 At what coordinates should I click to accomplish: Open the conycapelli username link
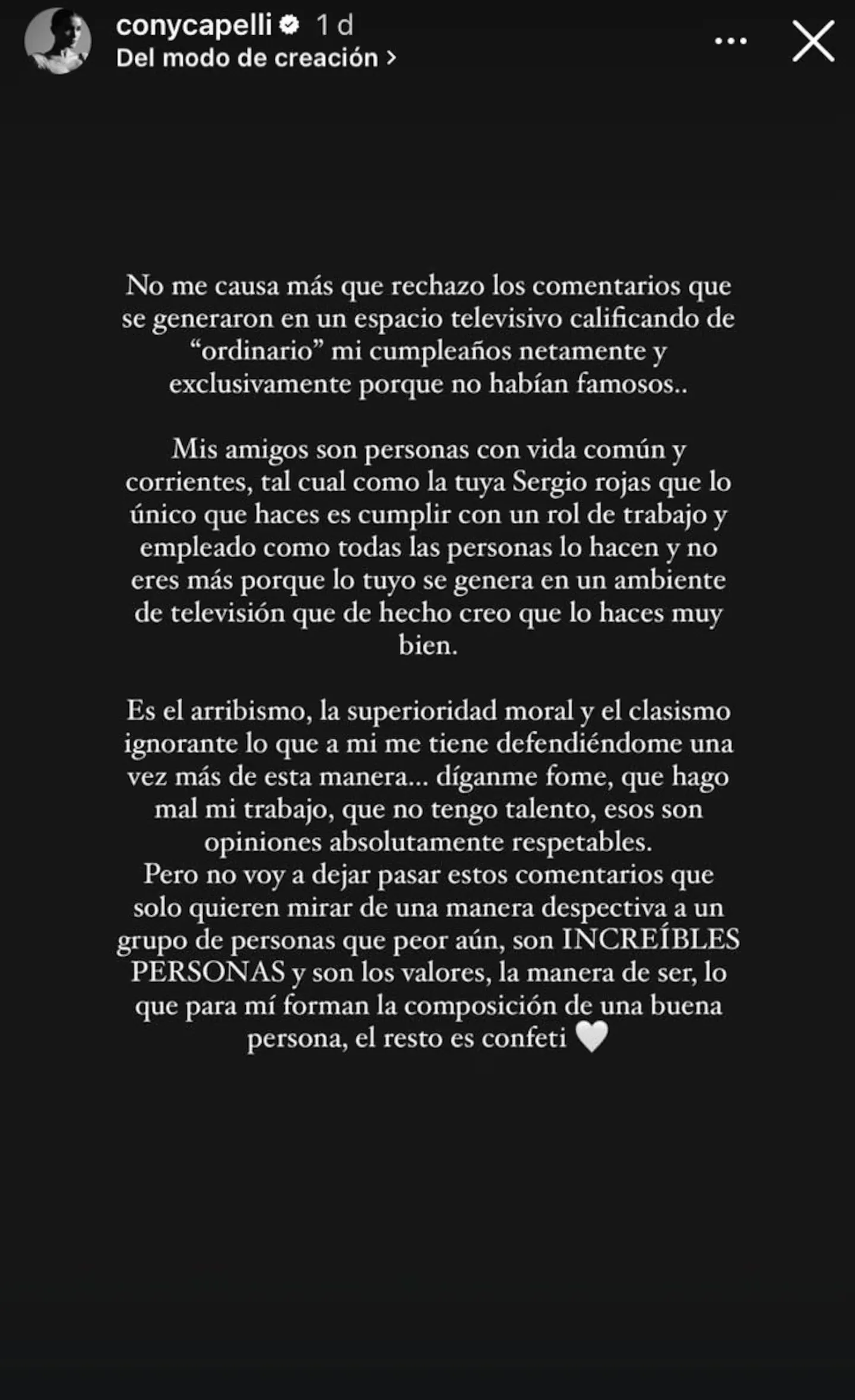pyautogui.click(x=194, y=25)
